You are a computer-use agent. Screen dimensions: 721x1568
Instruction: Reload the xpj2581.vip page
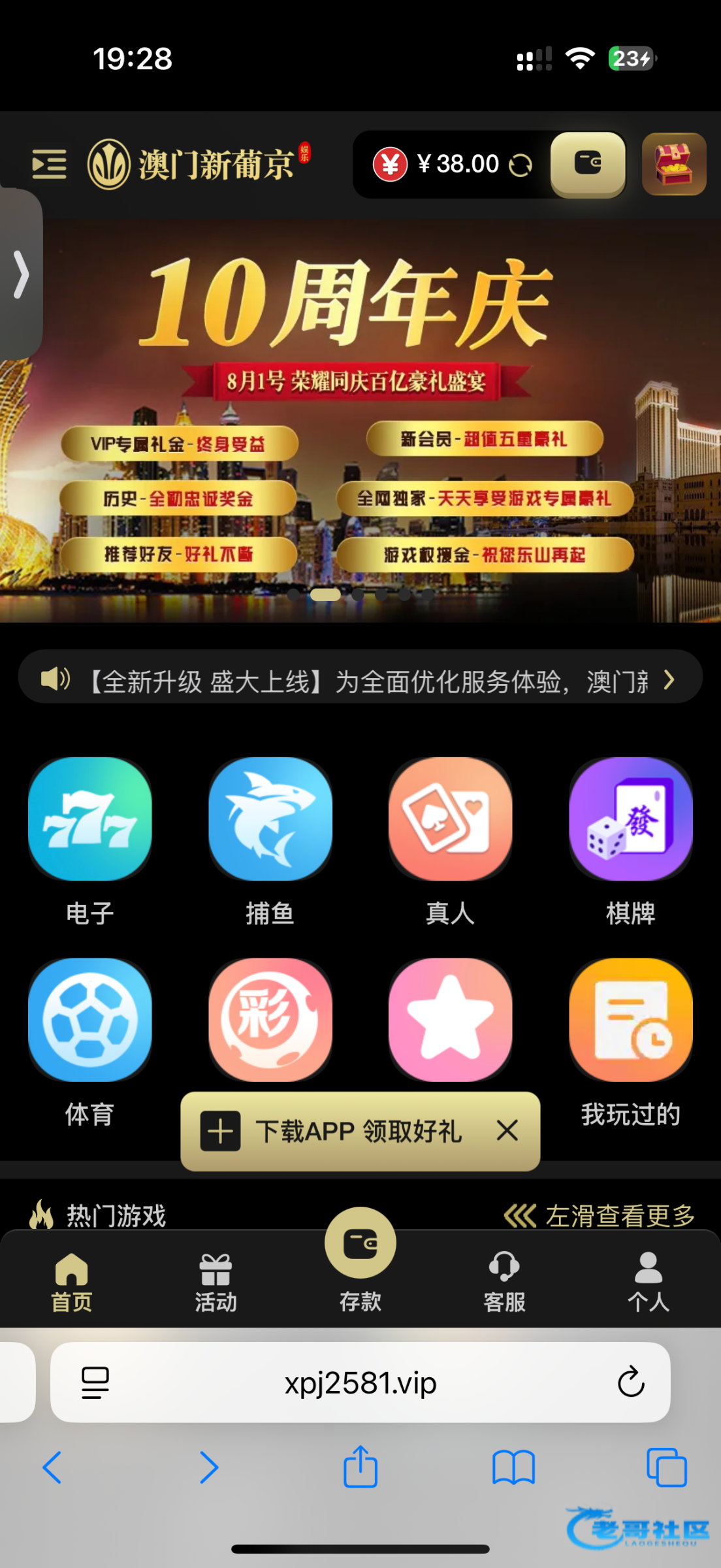[630, 1382]
